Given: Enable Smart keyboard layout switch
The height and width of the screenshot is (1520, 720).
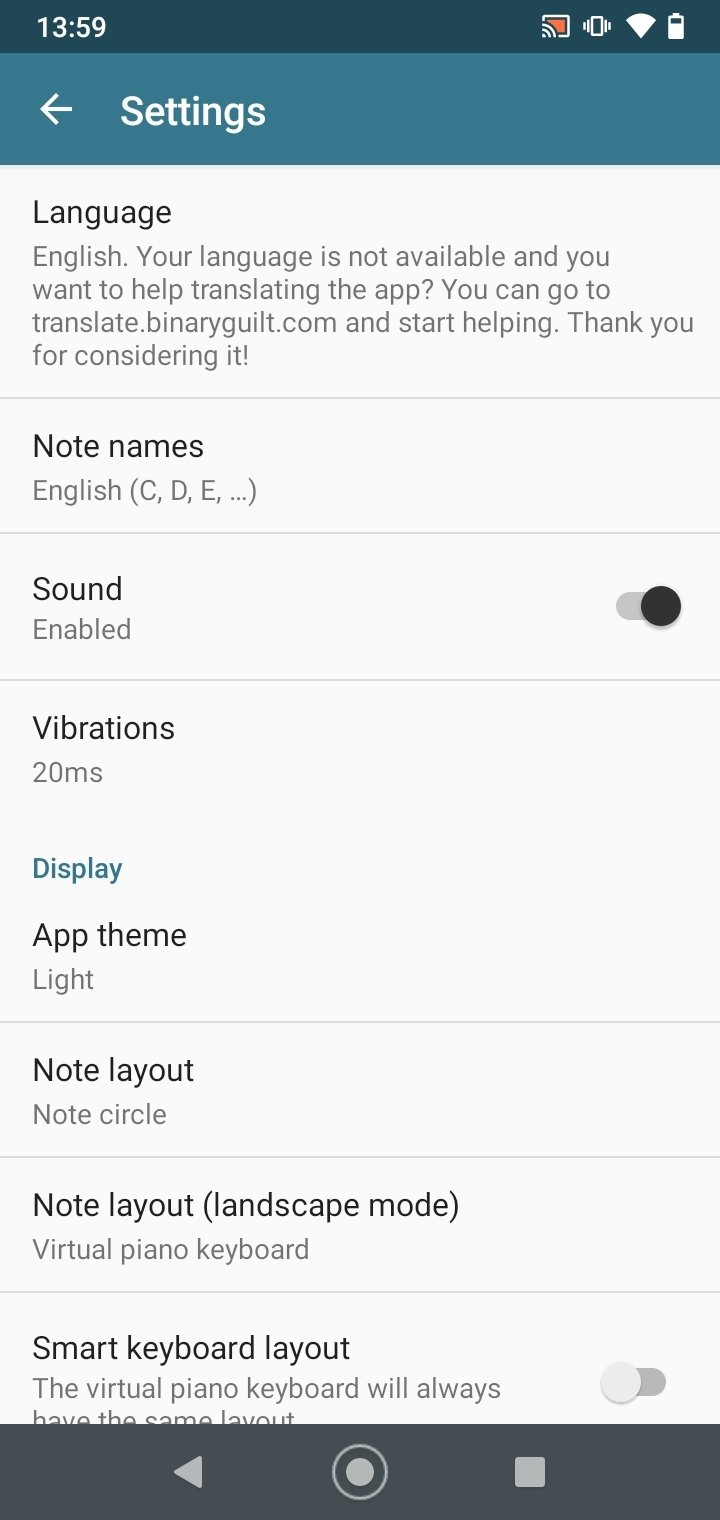Looking at the screenshot, I should coord(634,1382).
